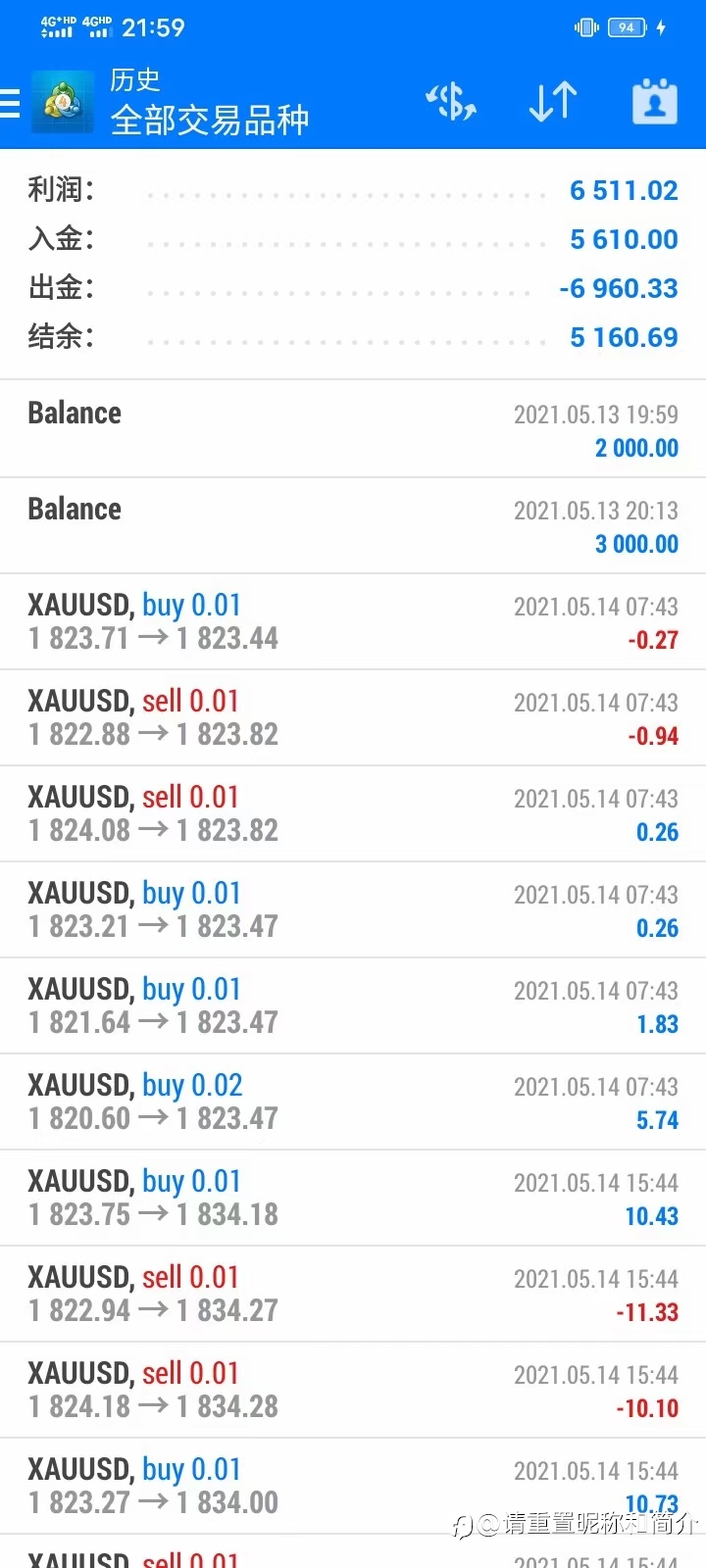Viewport: 706px width, 1568px height.
Task: Open the 3 000.00 Balance entry
Action: click(x=353, y=525)
